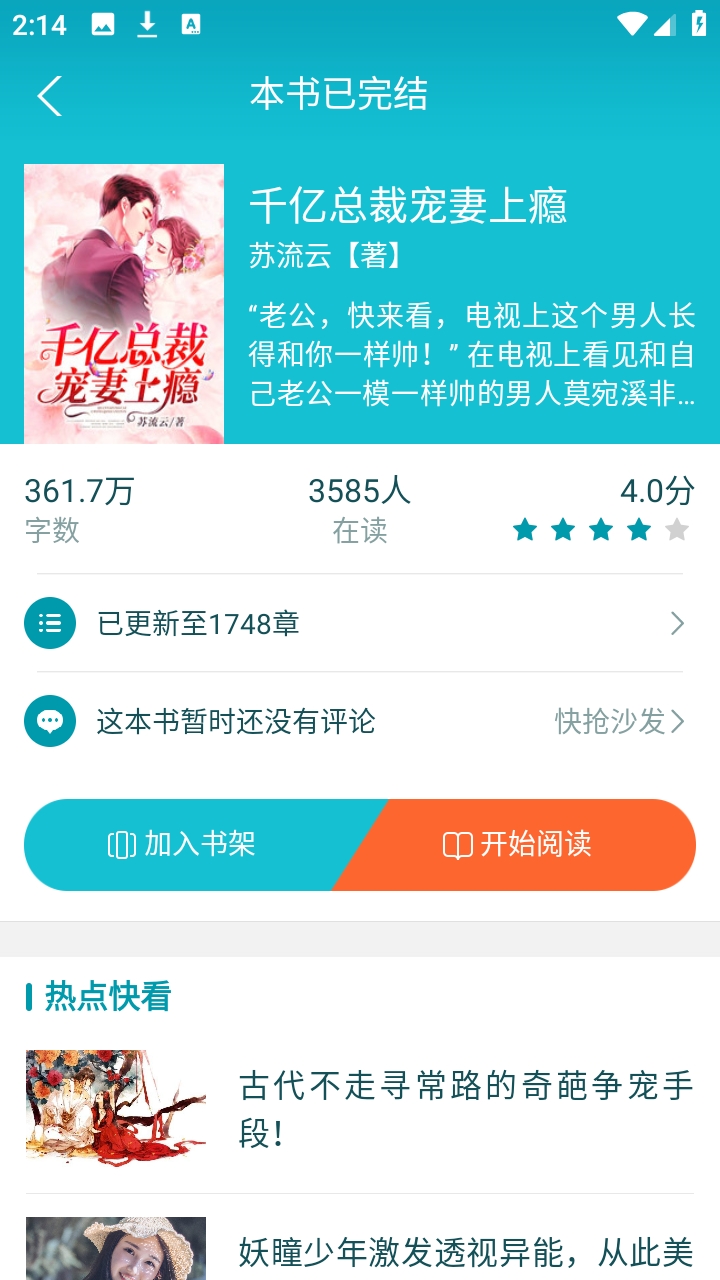
Task: Tap the open-book icon in 开始阅读 button
Action: point(456,844)
